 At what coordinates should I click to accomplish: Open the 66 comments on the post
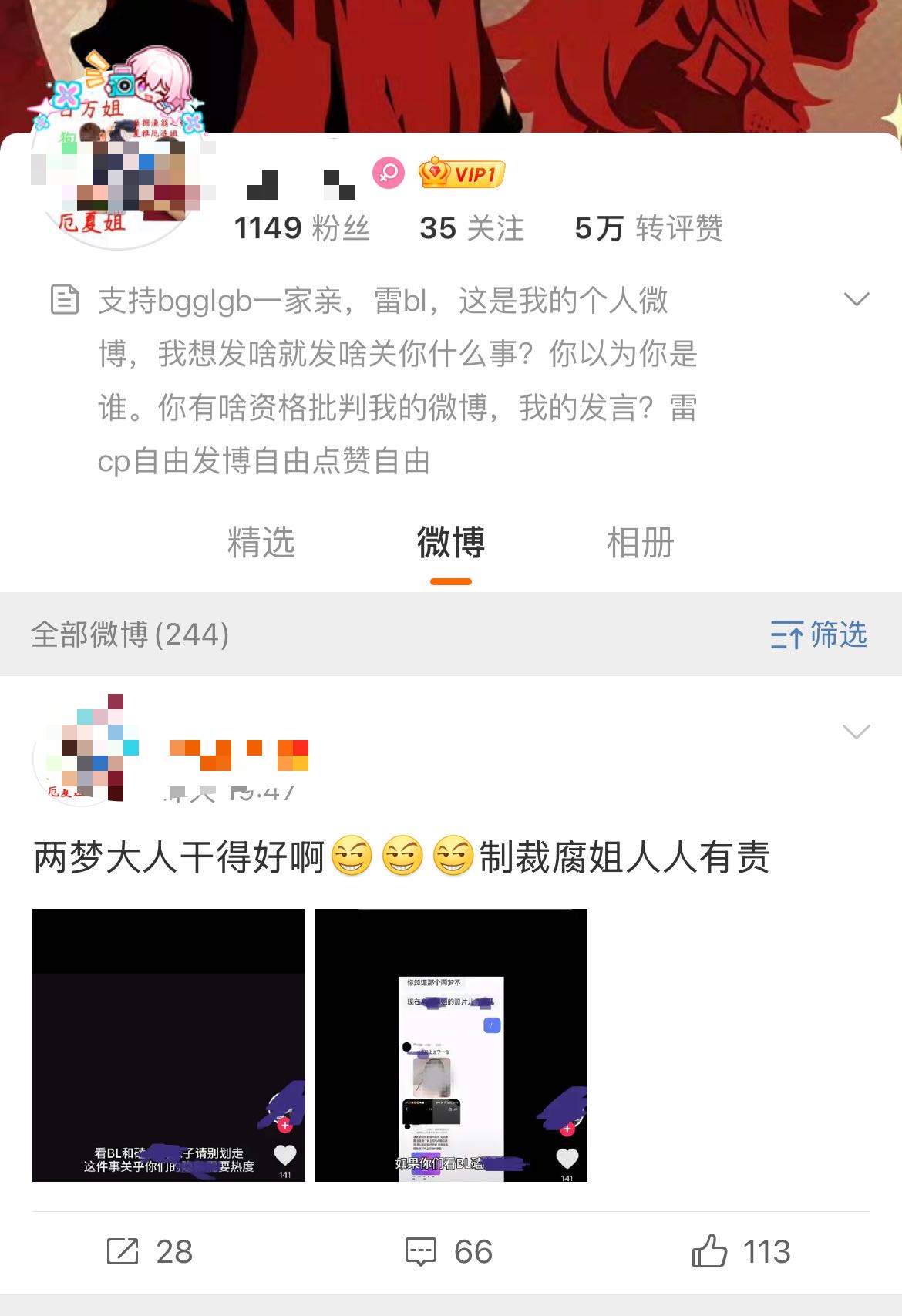(x=449, y=1251)
